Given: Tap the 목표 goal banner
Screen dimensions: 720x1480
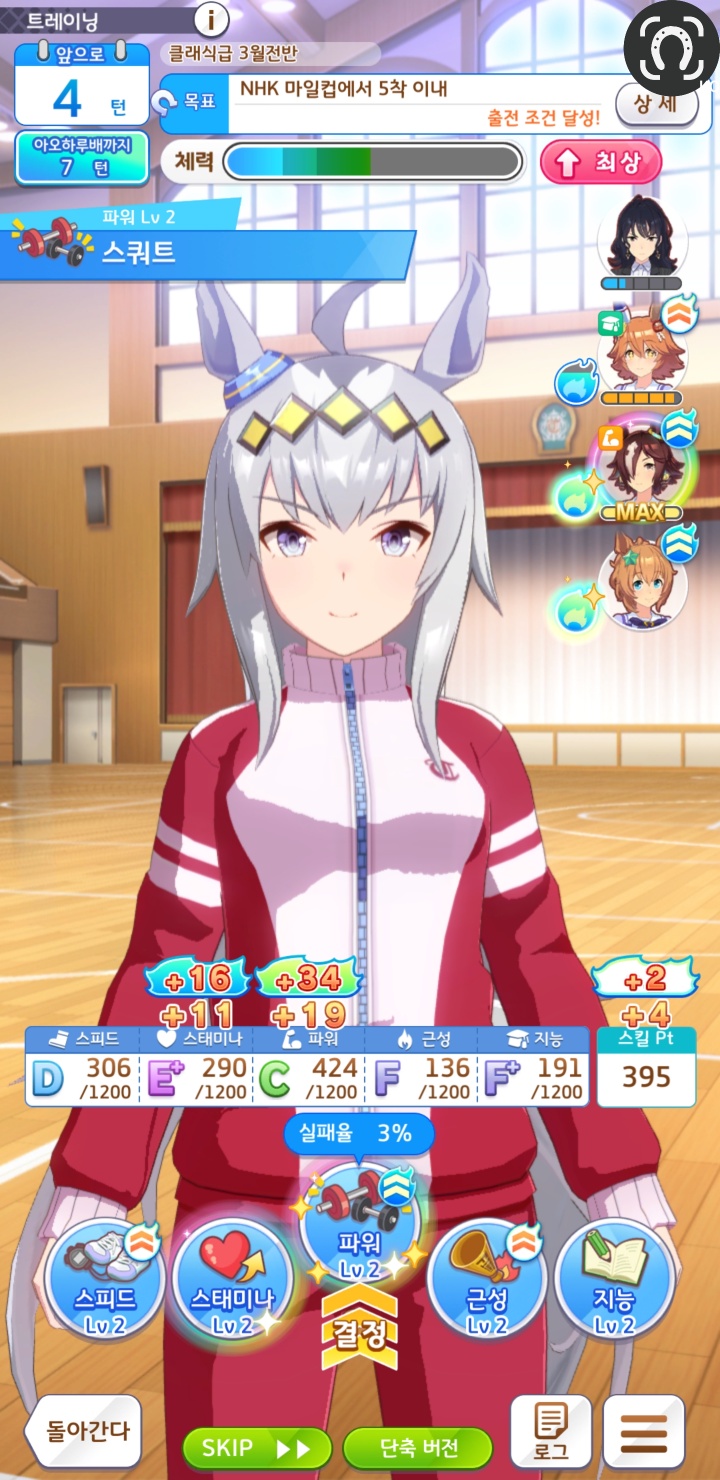Looking at the screenshot, I should pyautogui.click(x=420, y=103).
